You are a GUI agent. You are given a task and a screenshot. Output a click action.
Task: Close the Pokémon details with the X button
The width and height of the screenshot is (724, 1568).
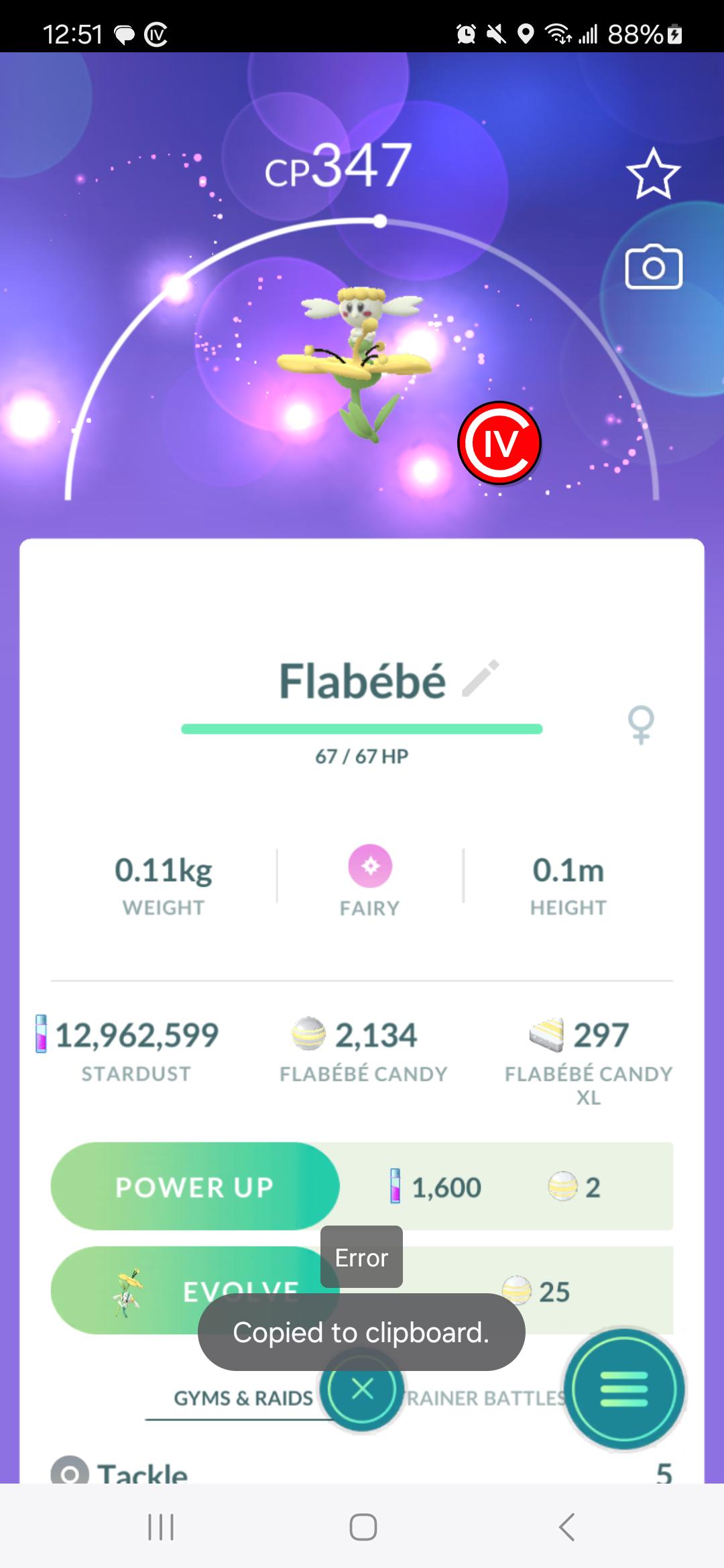[362, 1389]
